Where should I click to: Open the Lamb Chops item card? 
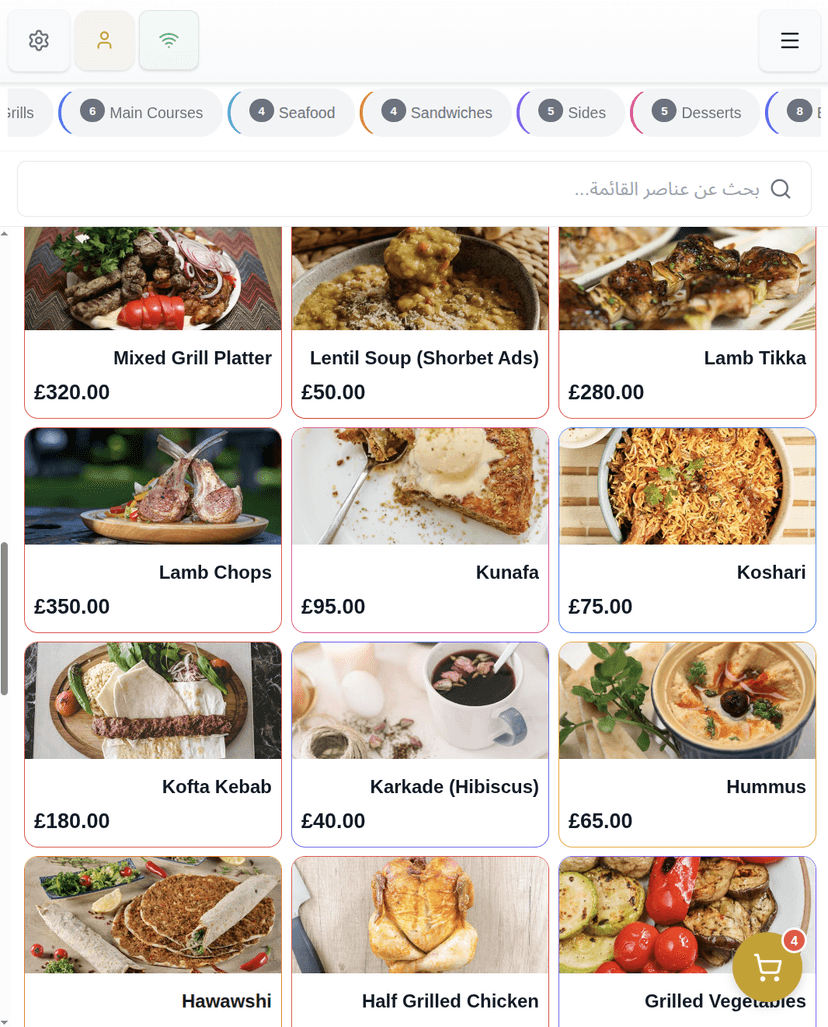[153, 530]
